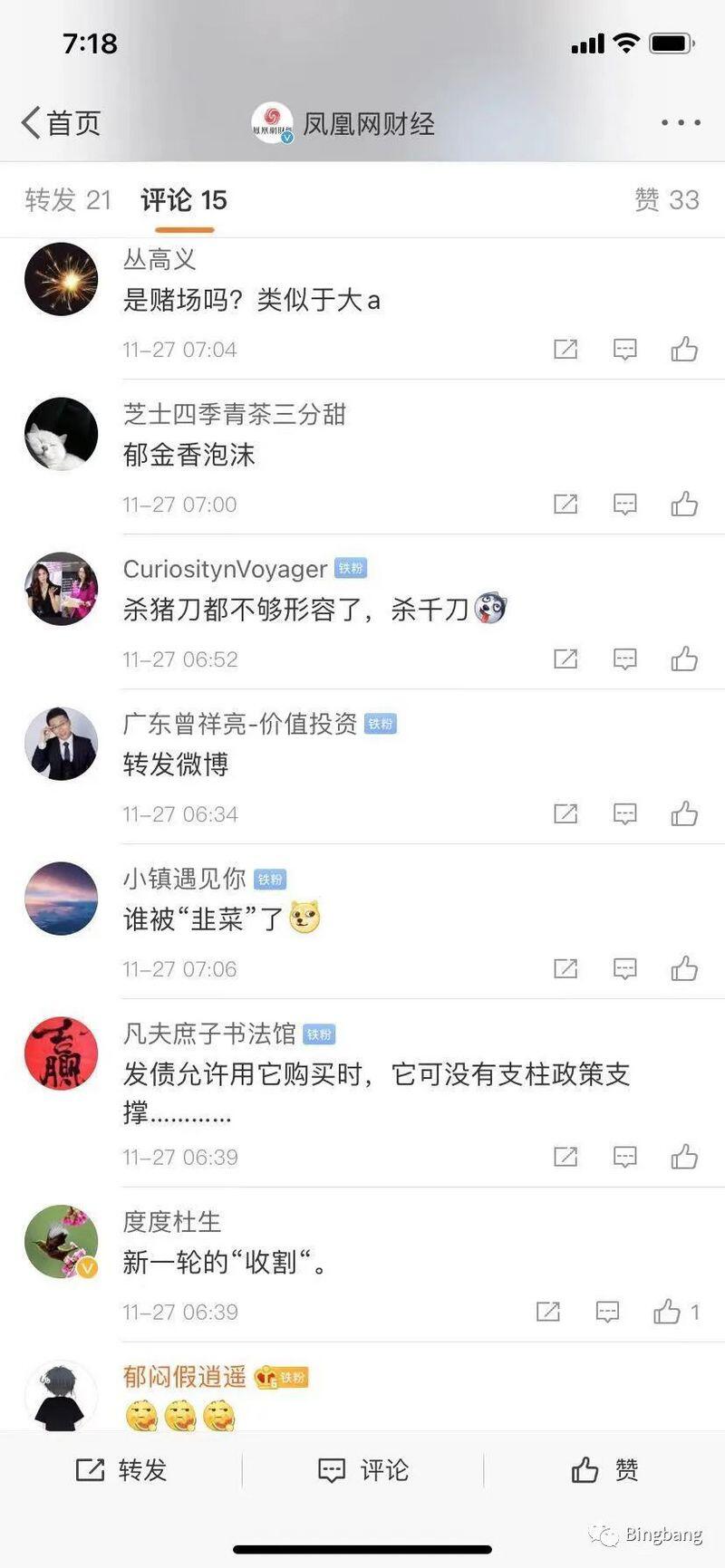Switch to the 转发 21 tab

tap(68, 199)
